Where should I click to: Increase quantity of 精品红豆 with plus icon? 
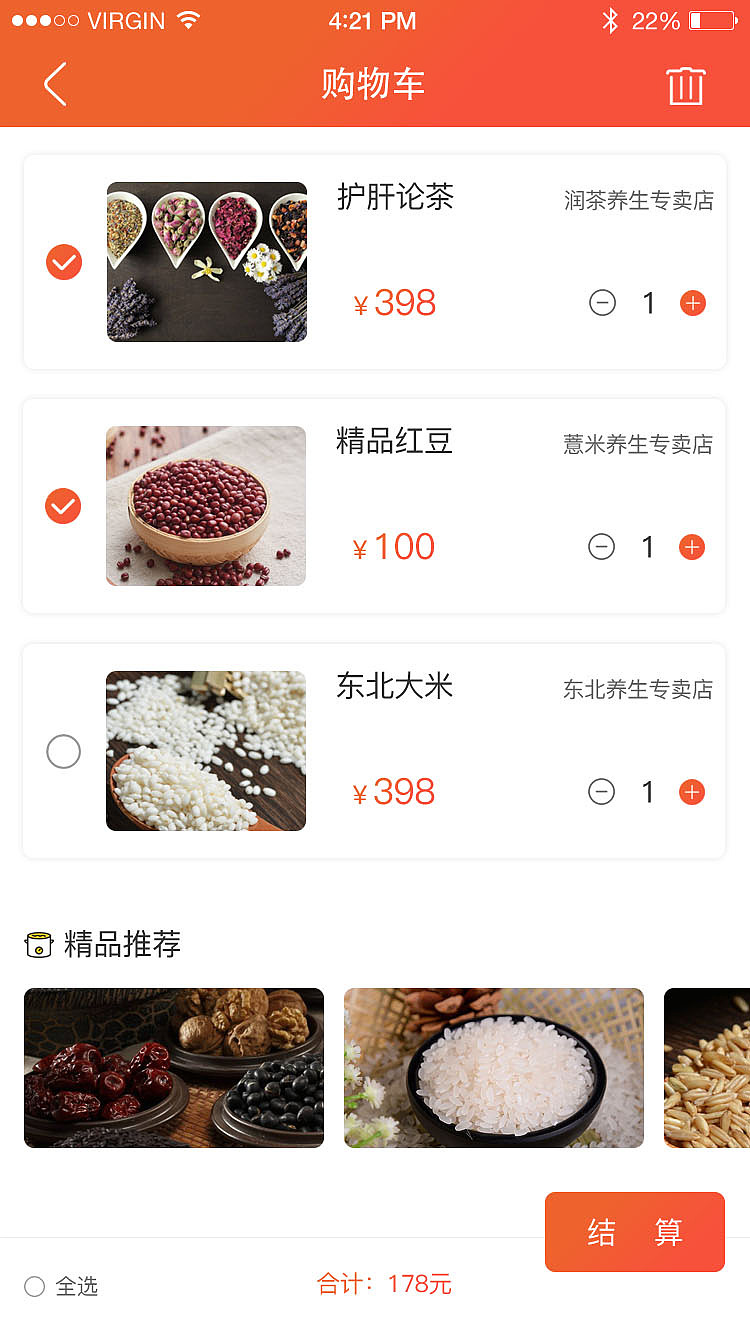[x=692, y=547]
